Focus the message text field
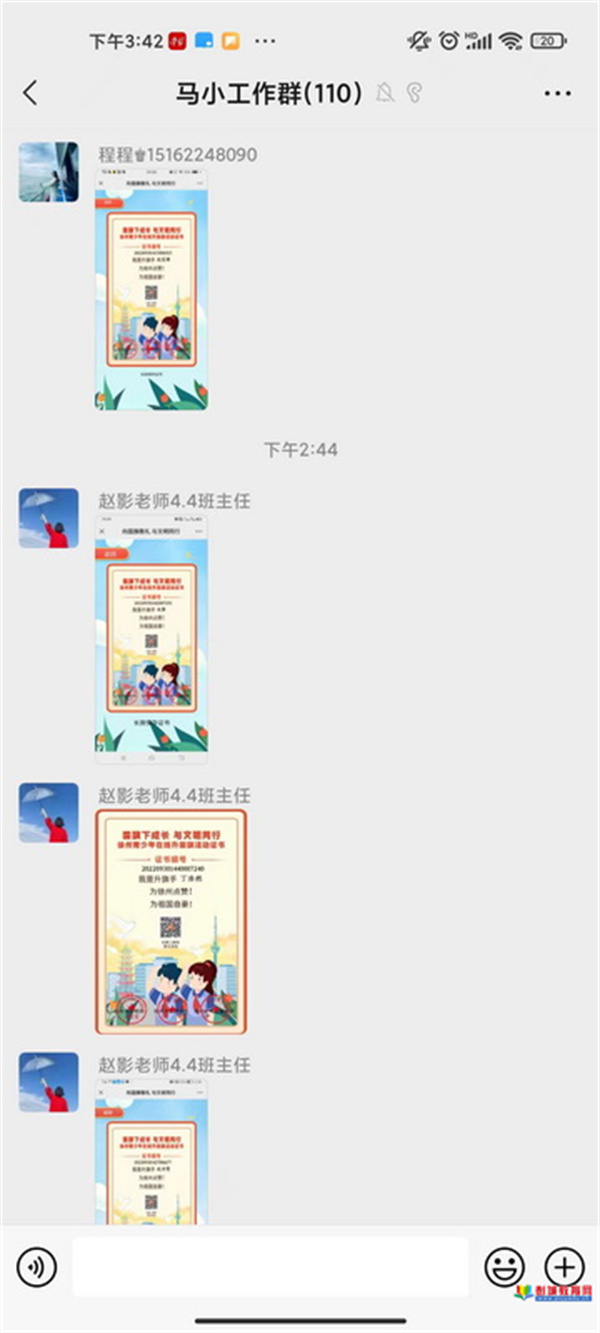Image resolution: width=600 pixels, height=1333 pixels. point(270,1267)
